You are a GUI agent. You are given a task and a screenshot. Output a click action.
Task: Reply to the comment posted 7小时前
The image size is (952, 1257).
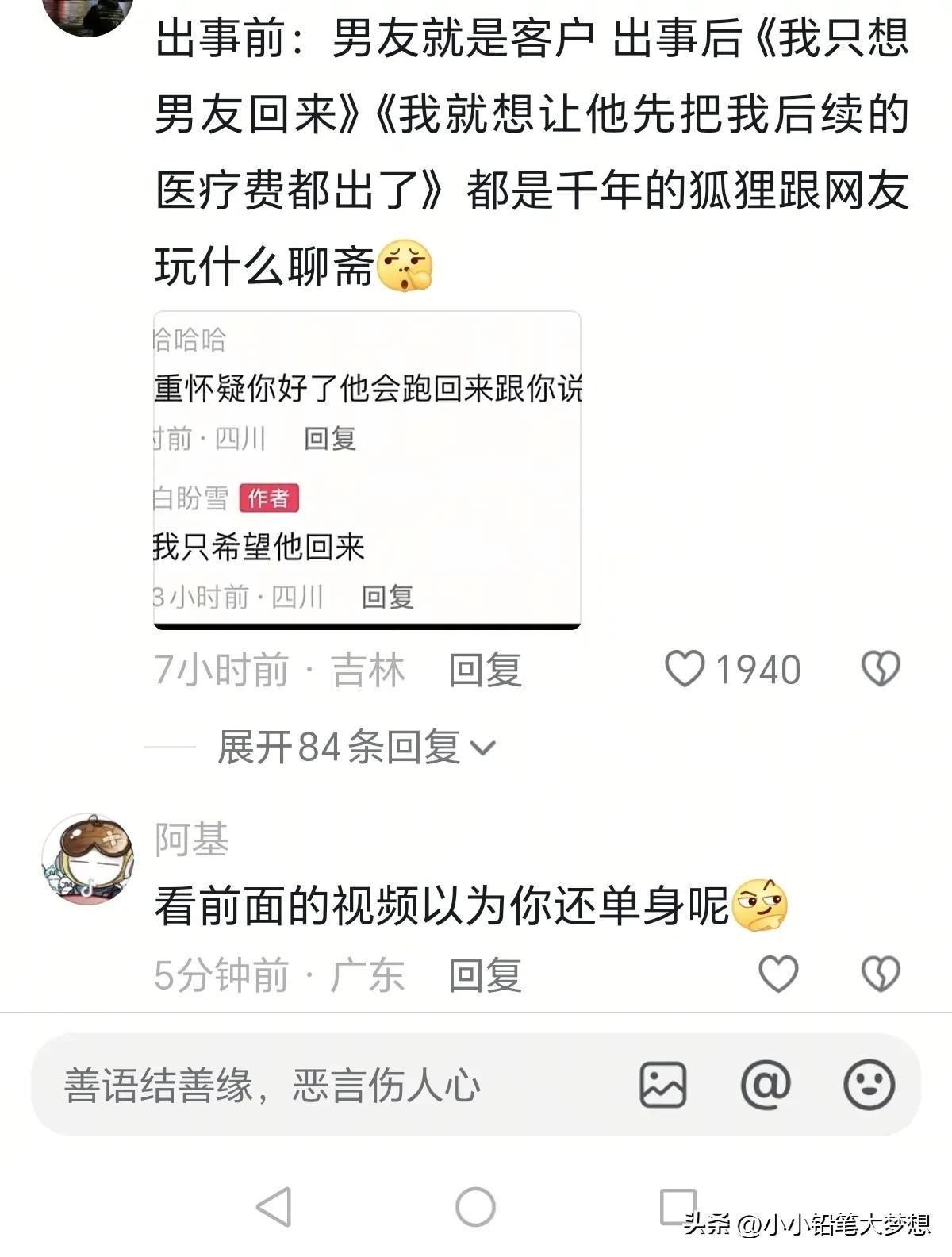[485, 670]
